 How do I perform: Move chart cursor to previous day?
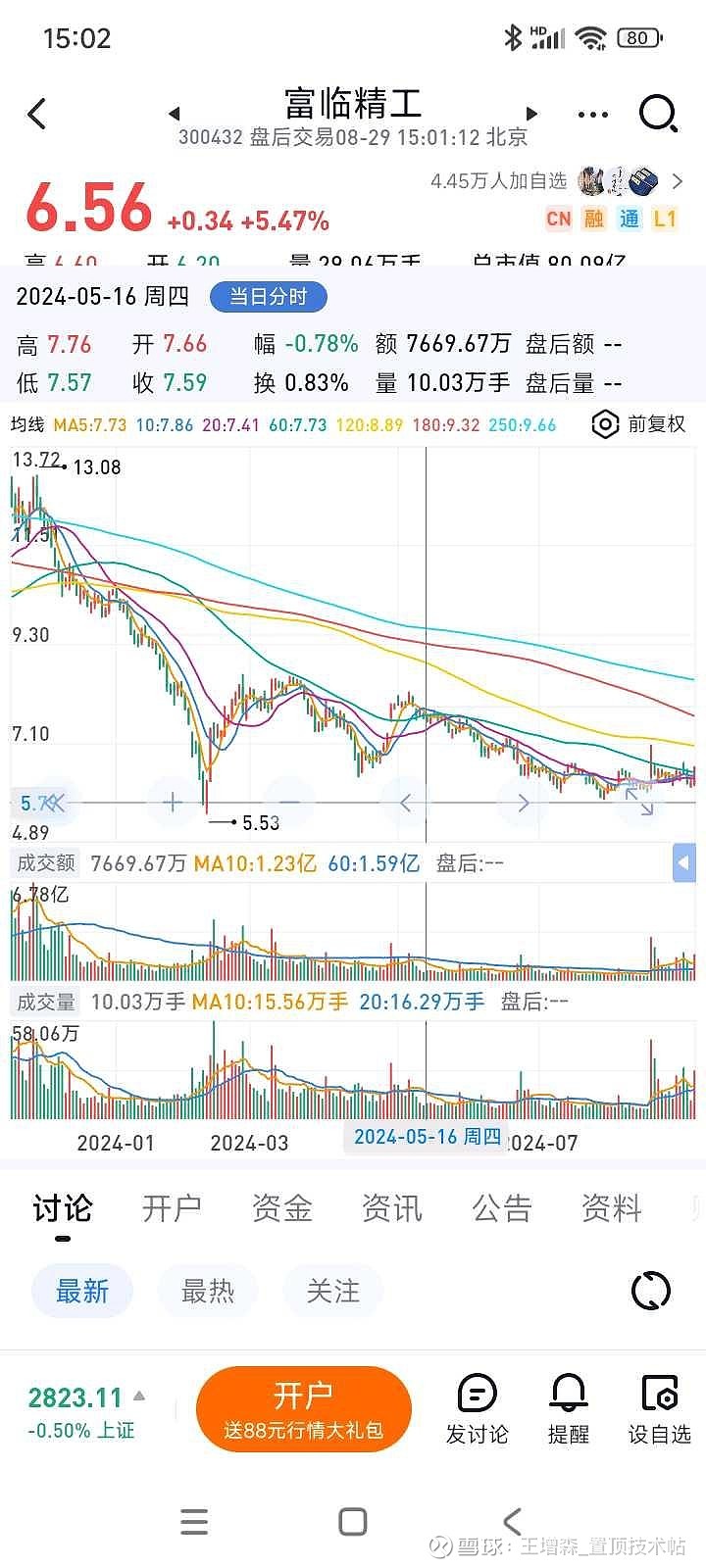coord(406,803)
